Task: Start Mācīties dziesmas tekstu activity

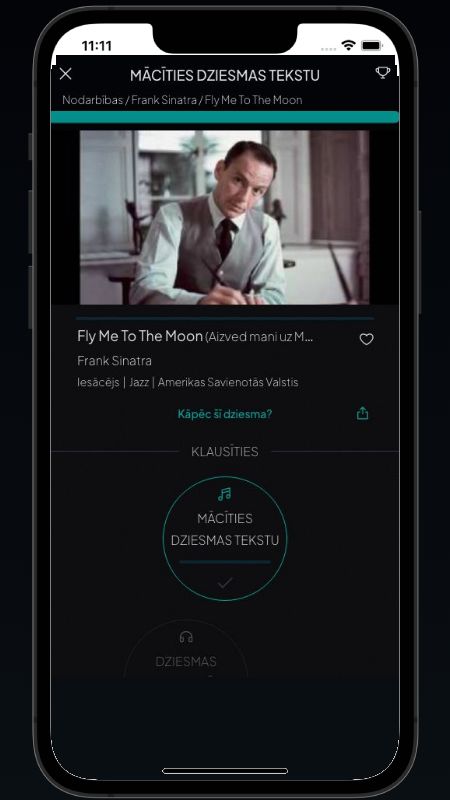Action: coord(224,538)
